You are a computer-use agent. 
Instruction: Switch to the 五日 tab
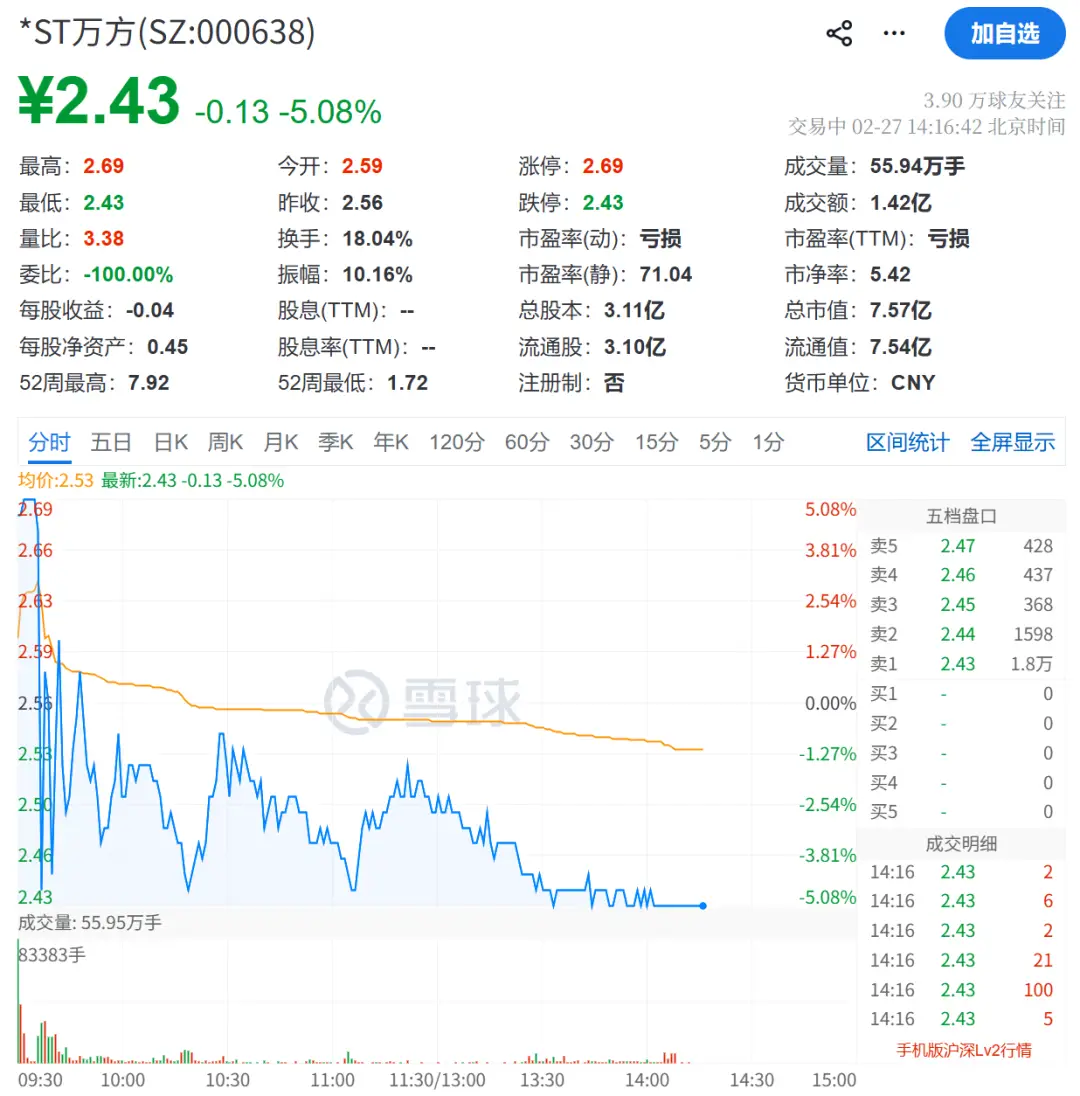[110, 442]
